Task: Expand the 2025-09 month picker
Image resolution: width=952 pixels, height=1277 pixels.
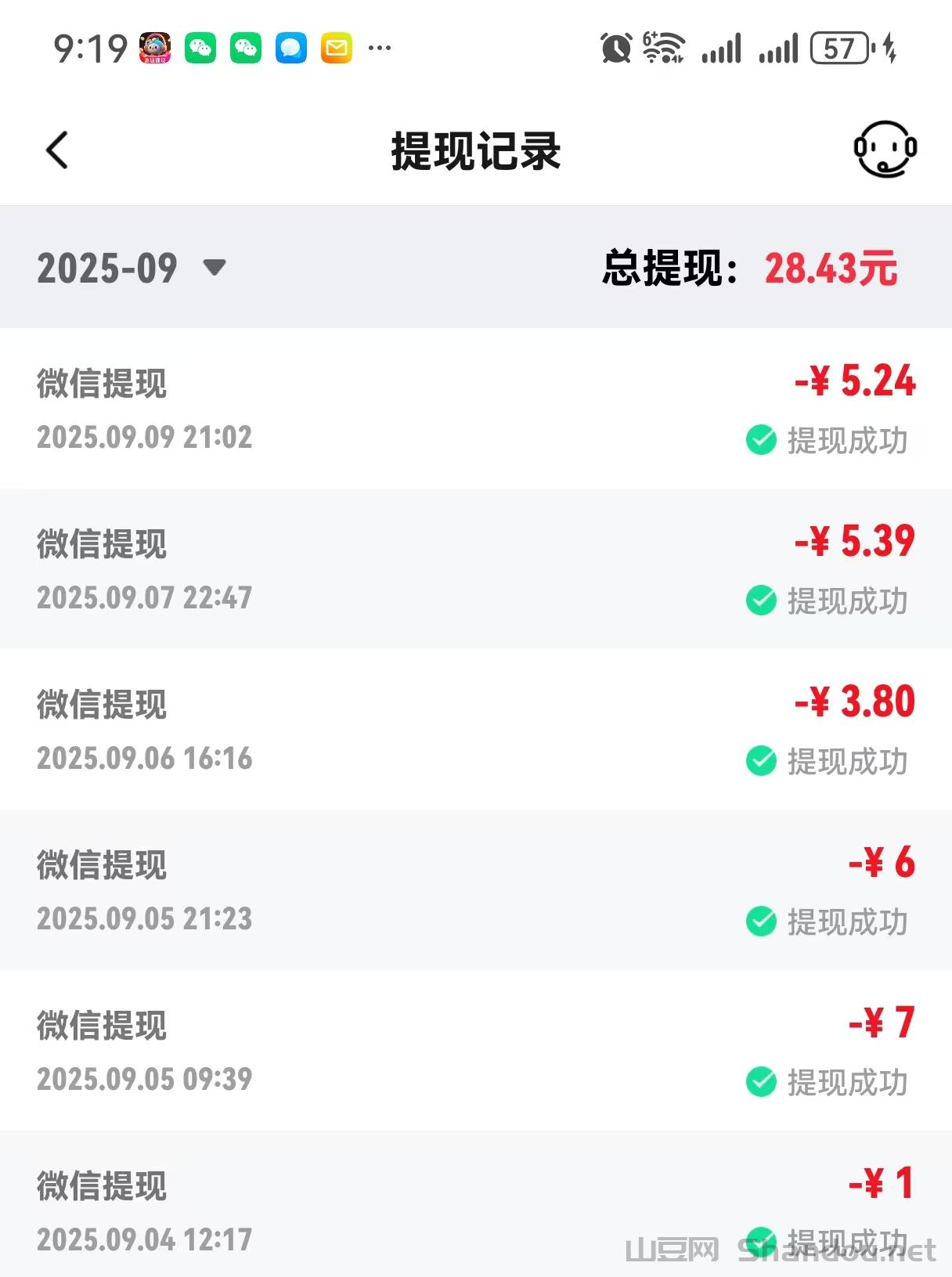Action: 132,268
